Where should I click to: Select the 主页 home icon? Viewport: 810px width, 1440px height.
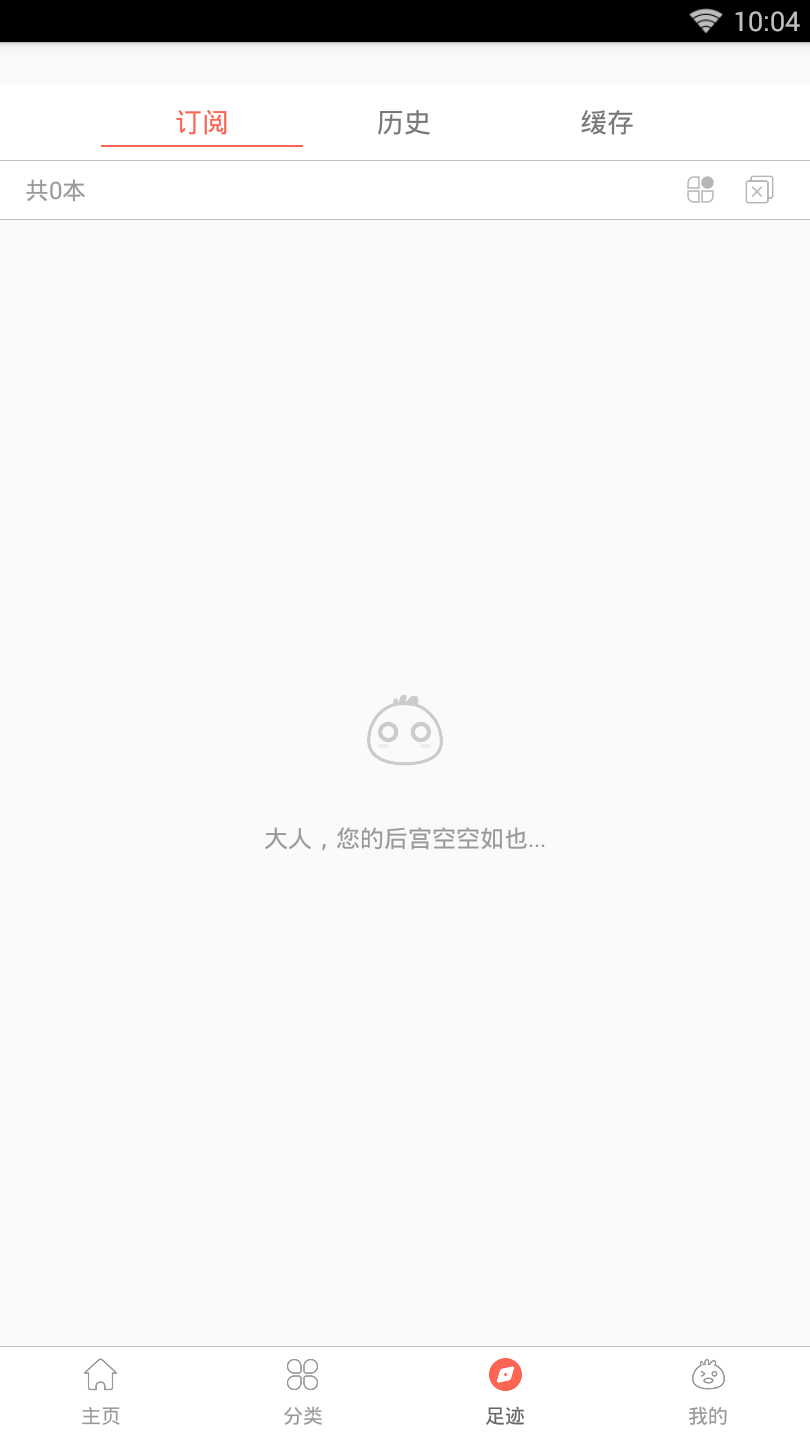point(100,1375)
